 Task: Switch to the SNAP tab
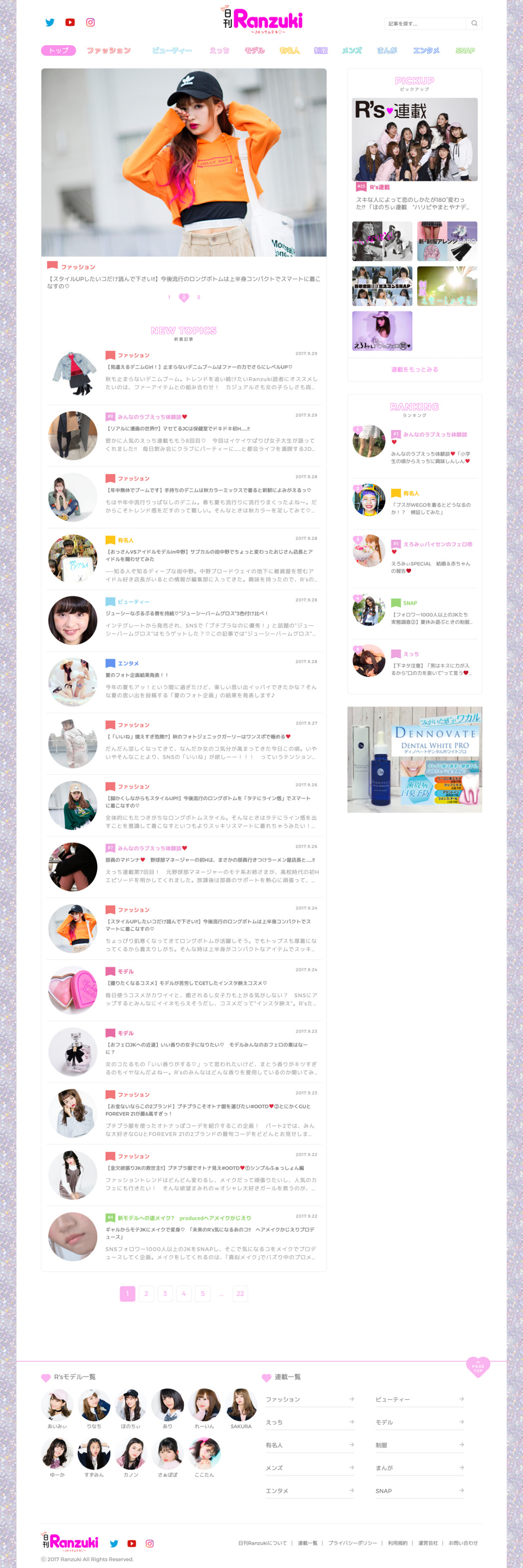pos(465,51)
